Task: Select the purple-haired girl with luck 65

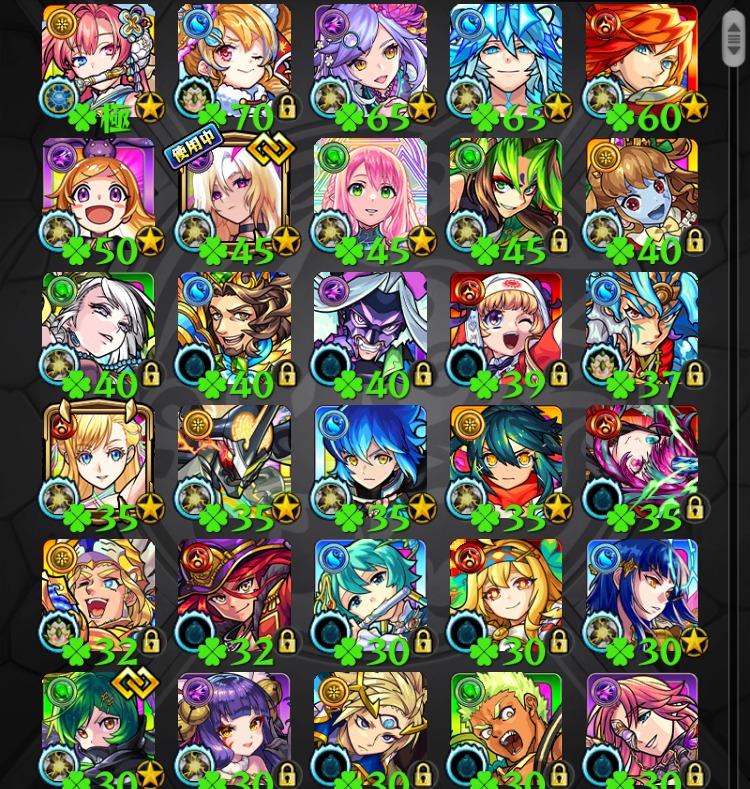Action: pos(371,62)
